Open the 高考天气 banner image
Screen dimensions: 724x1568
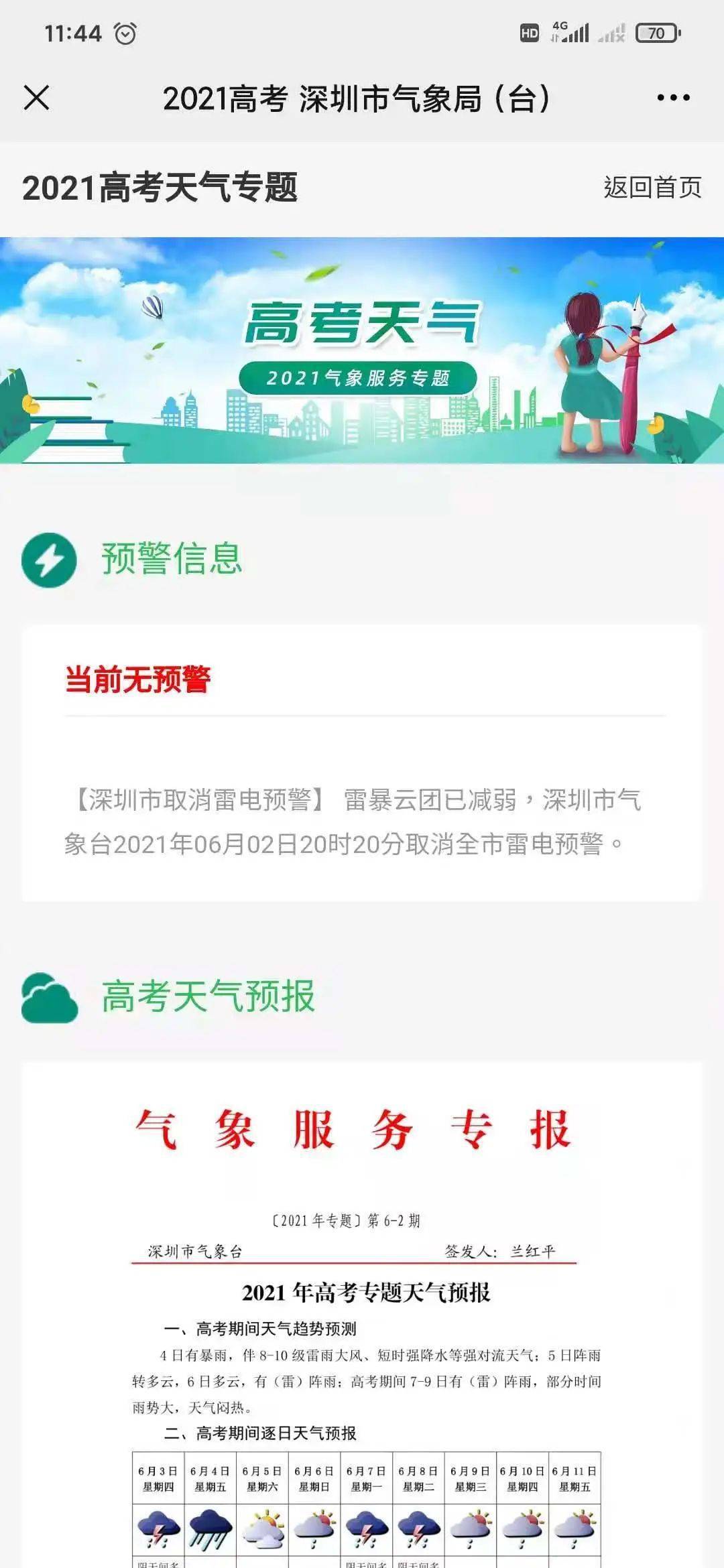tap(362, 350)
